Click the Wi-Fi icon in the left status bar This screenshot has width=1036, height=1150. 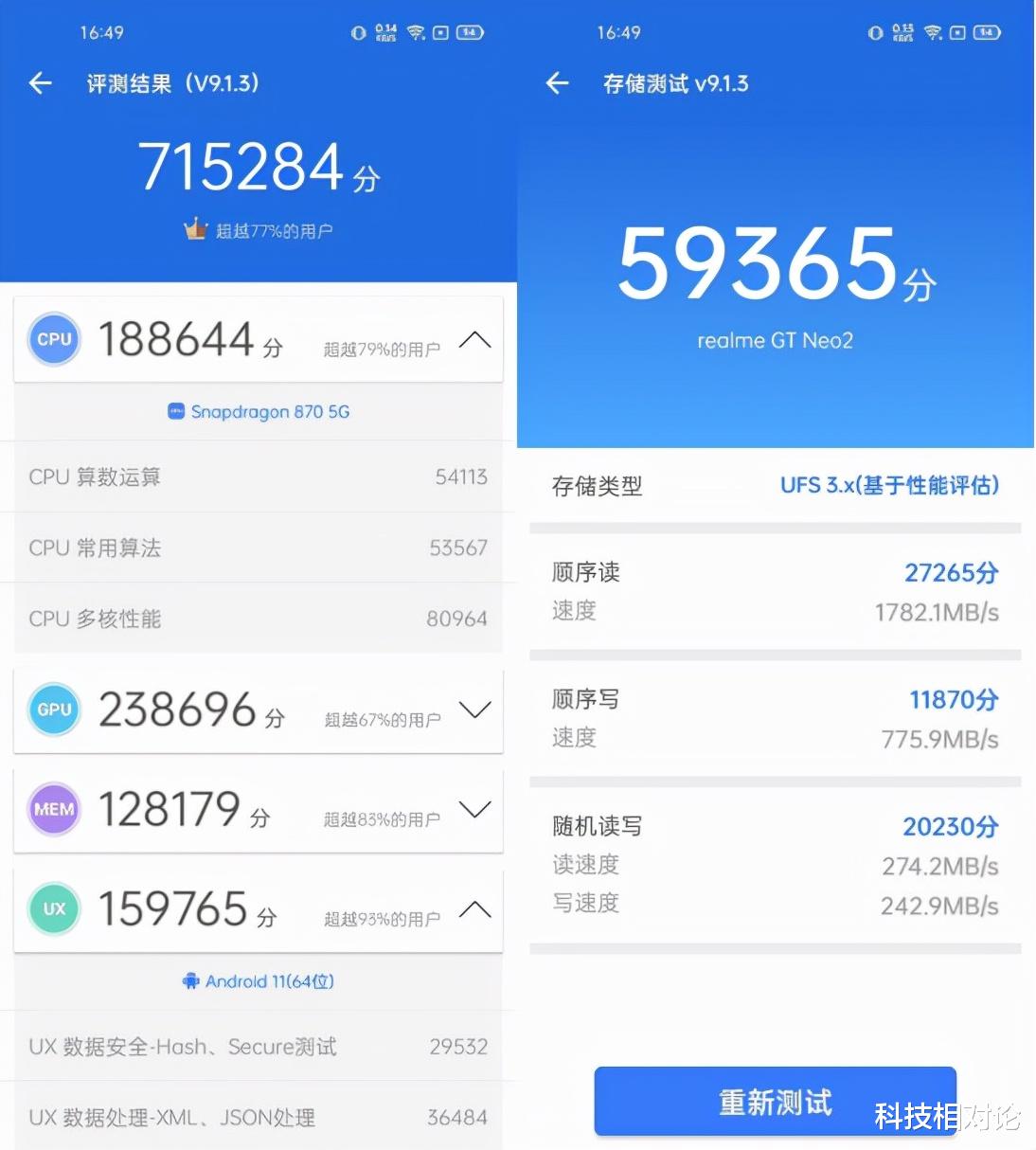click(x=415, y=31)
